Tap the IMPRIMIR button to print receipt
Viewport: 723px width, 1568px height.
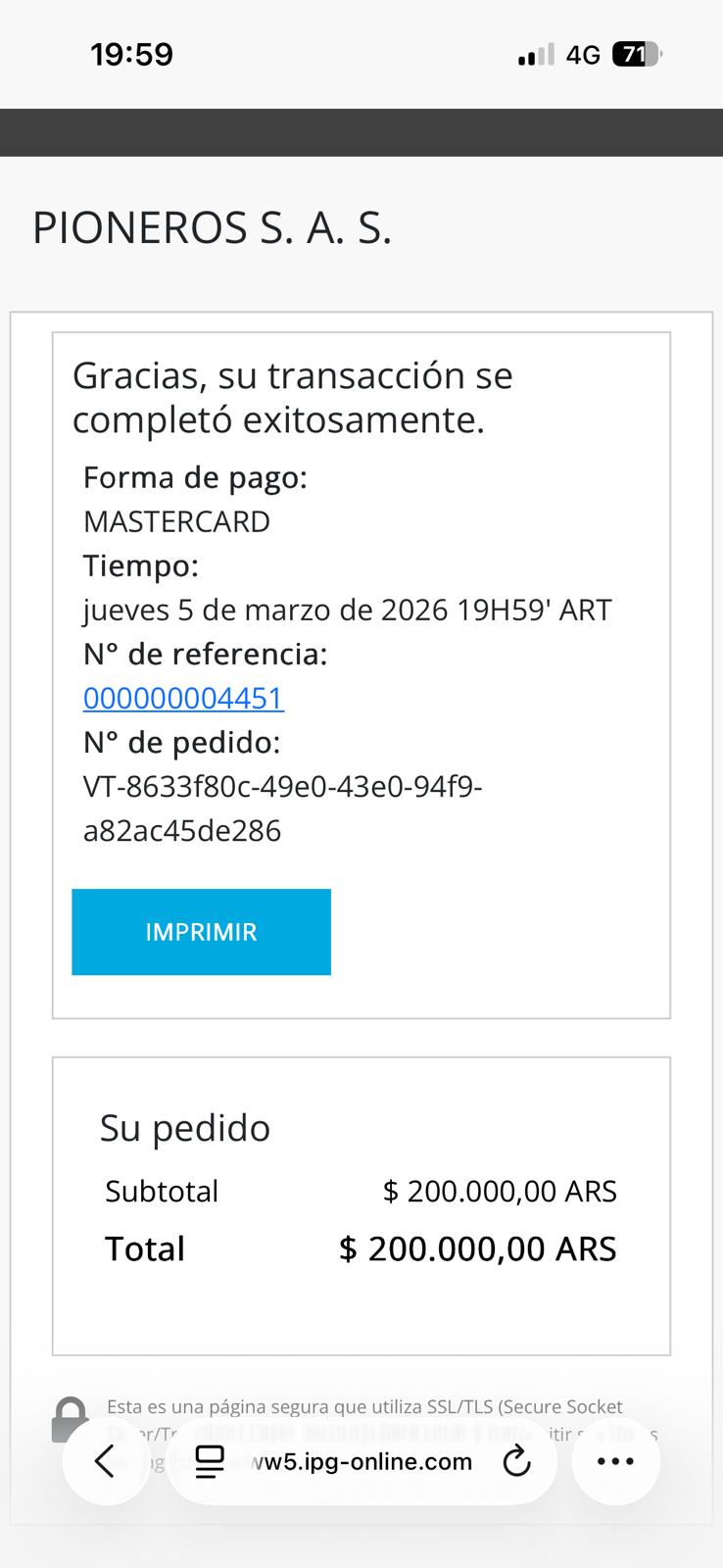click(201, 931)
